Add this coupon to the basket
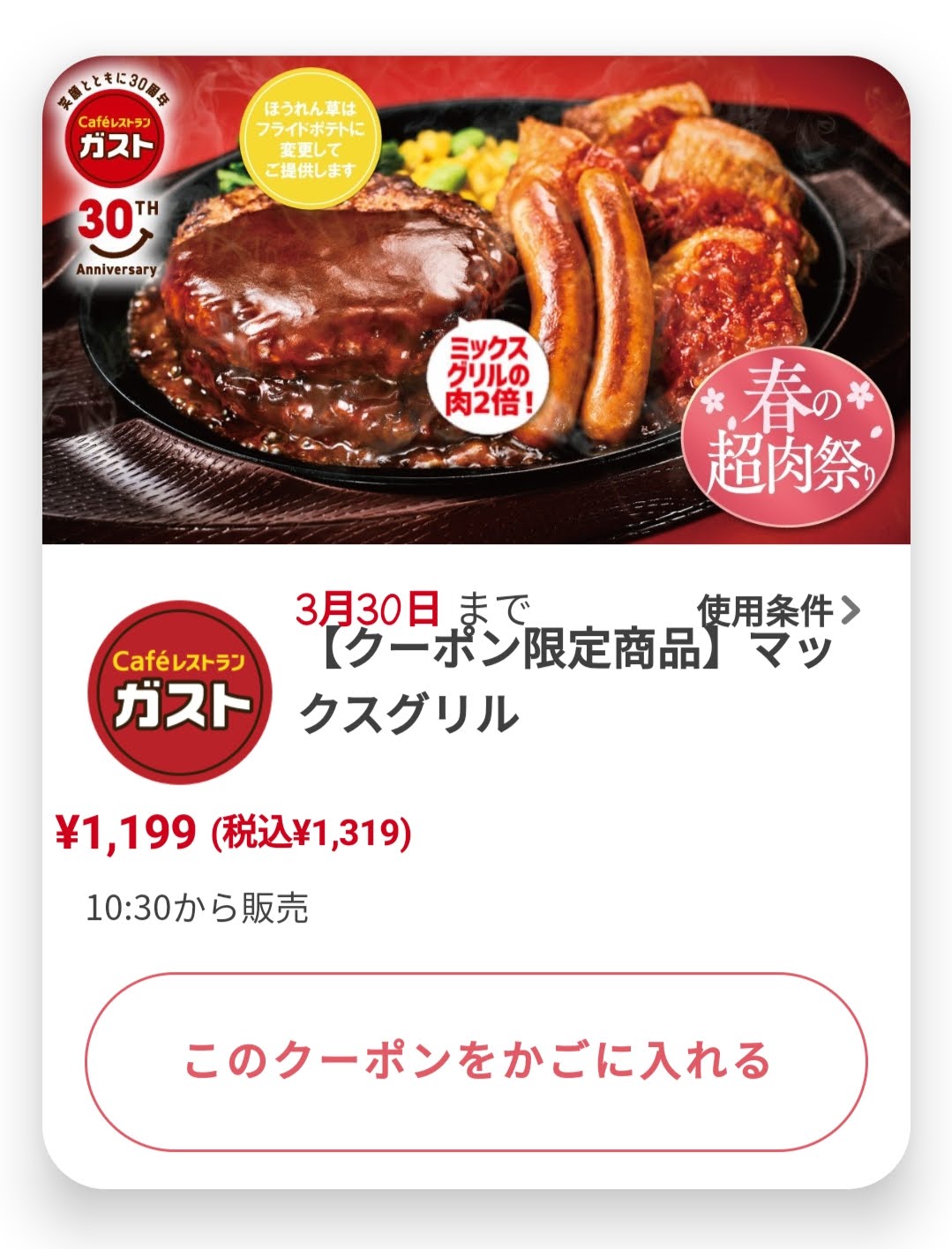Viewport: 952px width, 1249px height. [476, 1061]
